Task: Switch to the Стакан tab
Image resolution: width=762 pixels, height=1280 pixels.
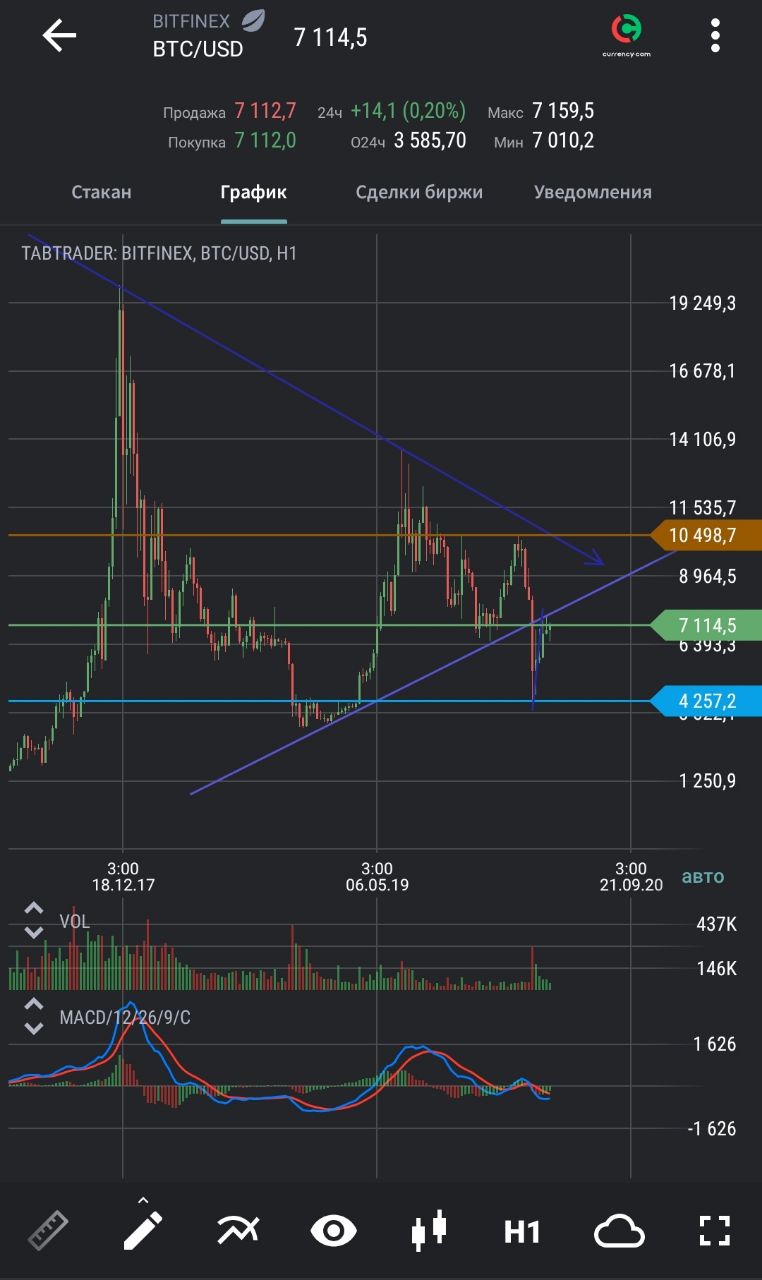Action: [x=101, y=192]
